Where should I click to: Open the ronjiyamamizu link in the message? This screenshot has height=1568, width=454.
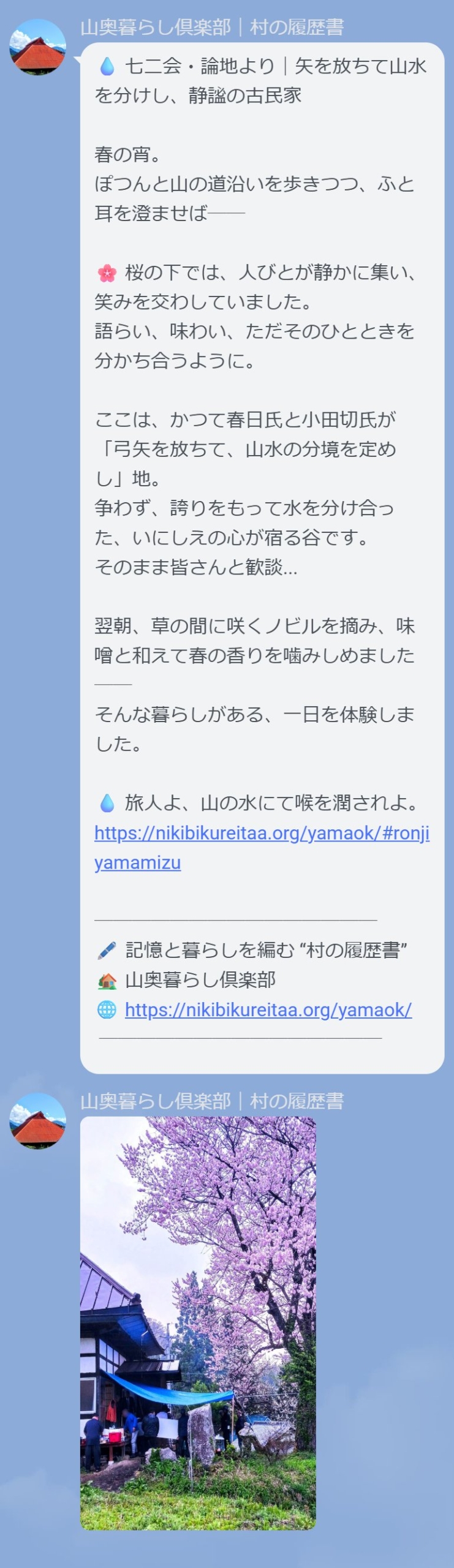coord(262,833)
